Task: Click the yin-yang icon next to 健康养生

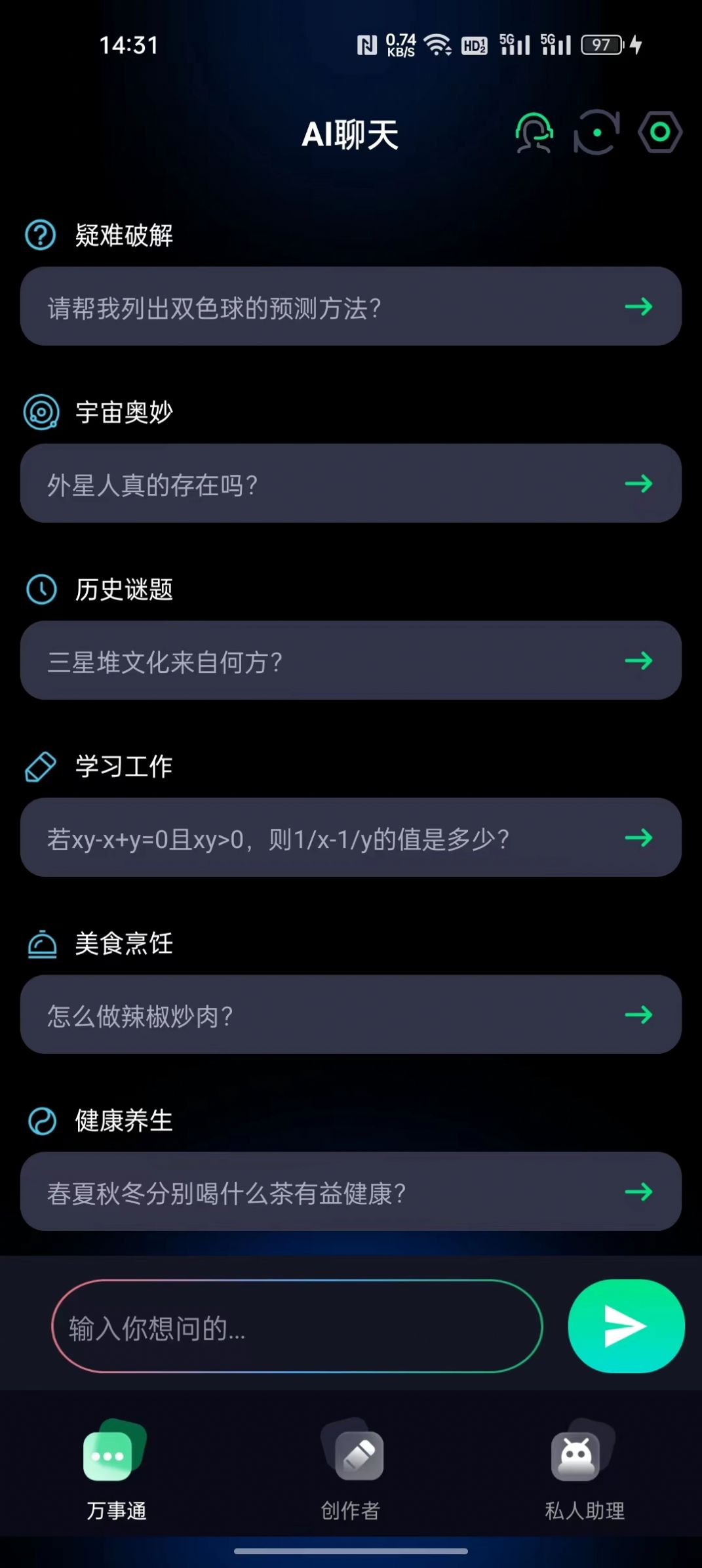Action: pos(41,1121)
